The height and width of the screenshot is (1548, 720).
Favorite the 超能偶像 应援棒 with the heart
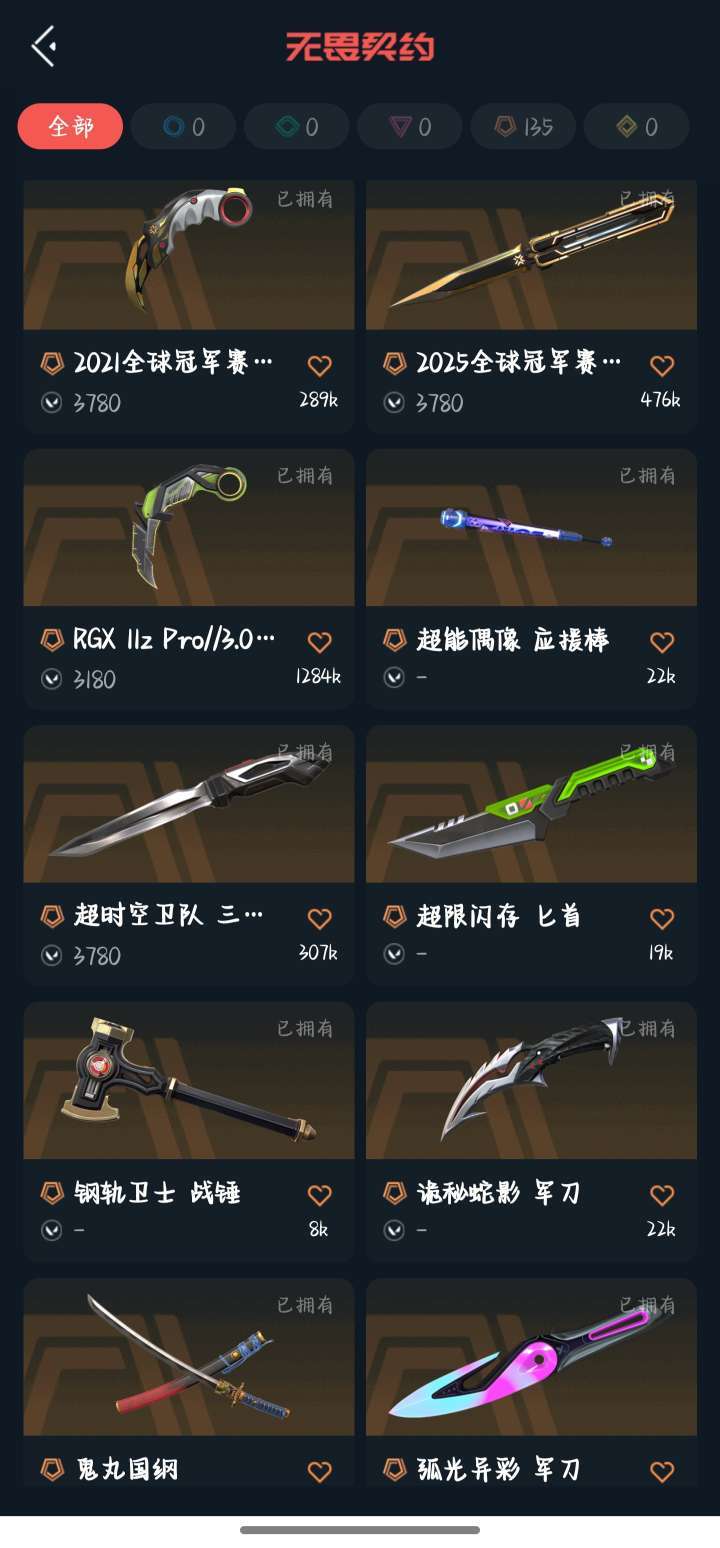coord(662,640)
